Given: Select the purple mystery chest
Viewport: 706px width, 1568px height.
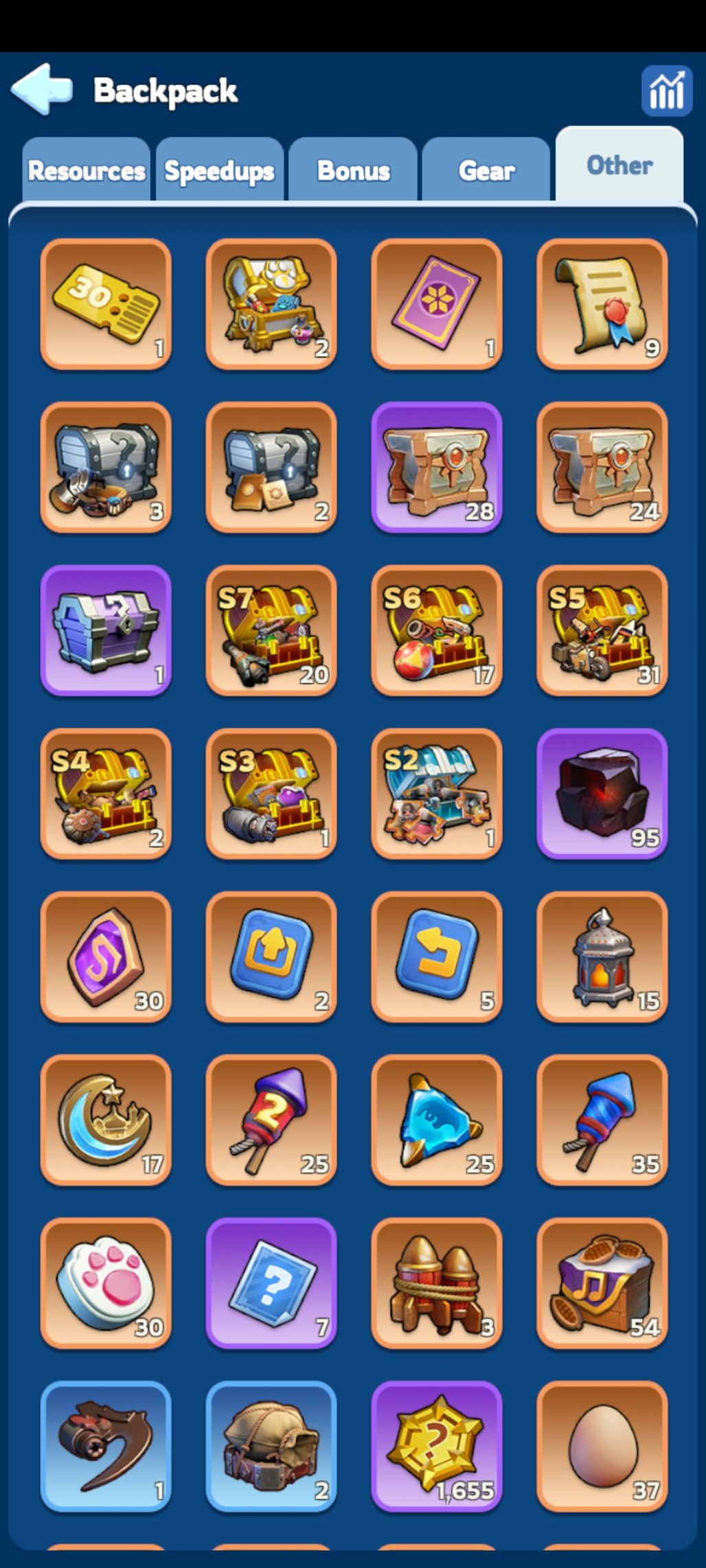Looking at the screenshot, I should [x=106, y=630].
